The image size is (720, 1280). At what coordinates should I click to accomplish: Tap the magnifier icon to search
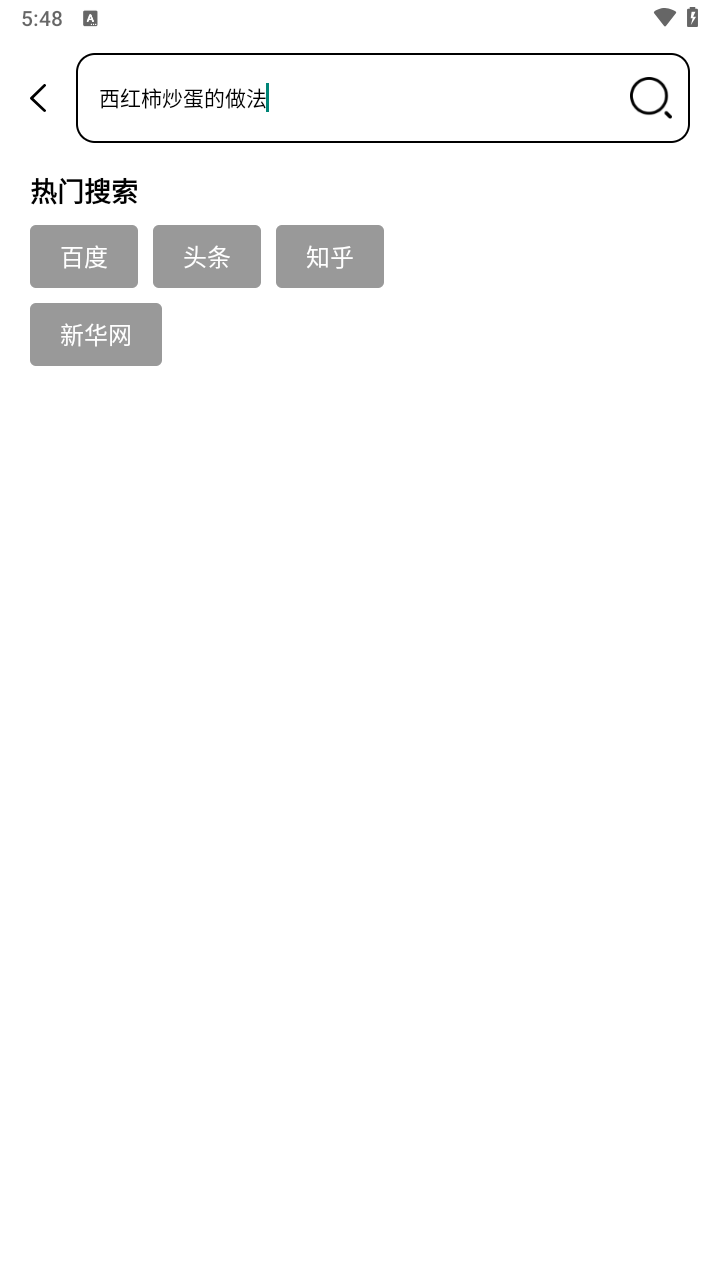651,98
